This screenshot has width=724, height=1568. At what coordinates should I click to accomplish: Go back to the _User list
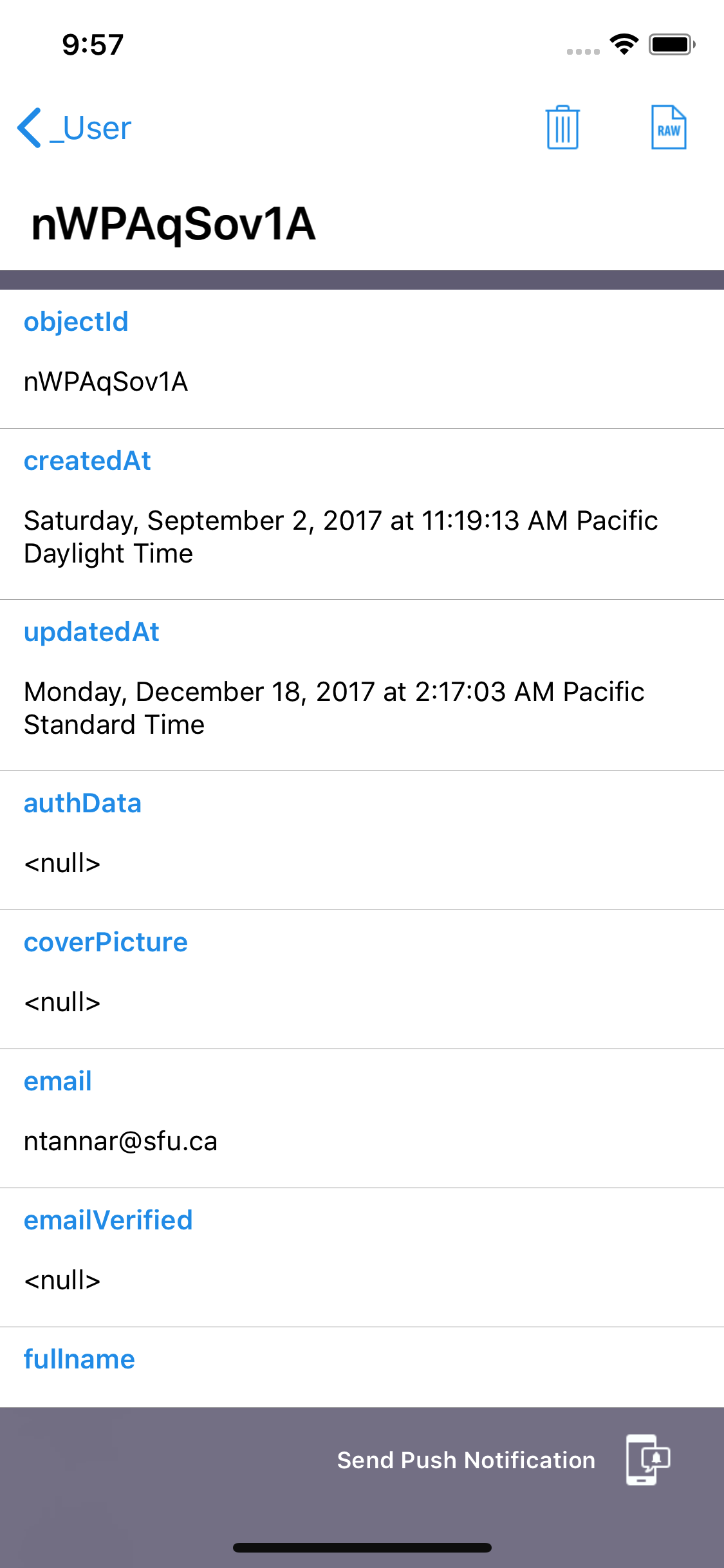(75, 127)
